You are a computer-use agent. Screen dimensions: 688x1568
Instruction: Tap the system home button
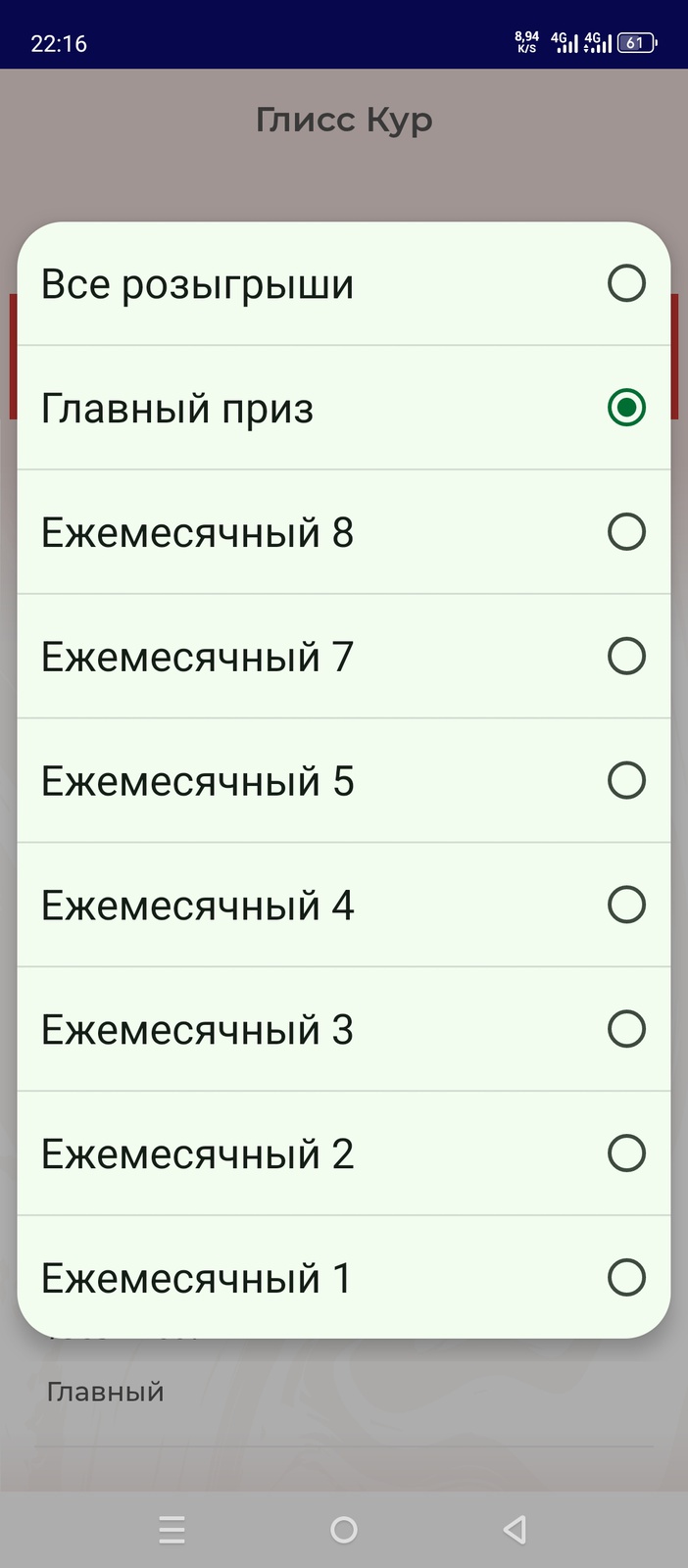(x=344, y=1530)
